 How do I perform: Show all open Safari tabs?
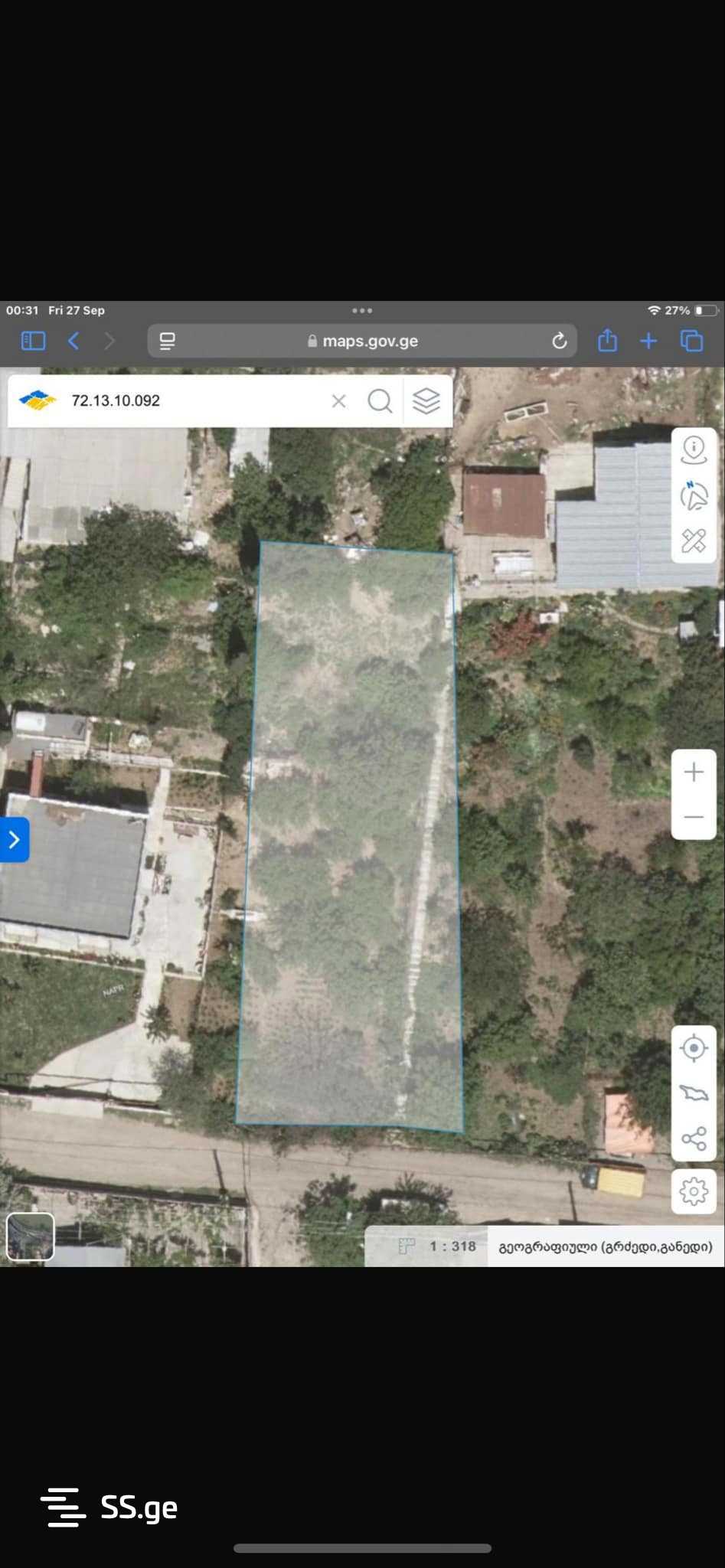(x=692, y=341)
